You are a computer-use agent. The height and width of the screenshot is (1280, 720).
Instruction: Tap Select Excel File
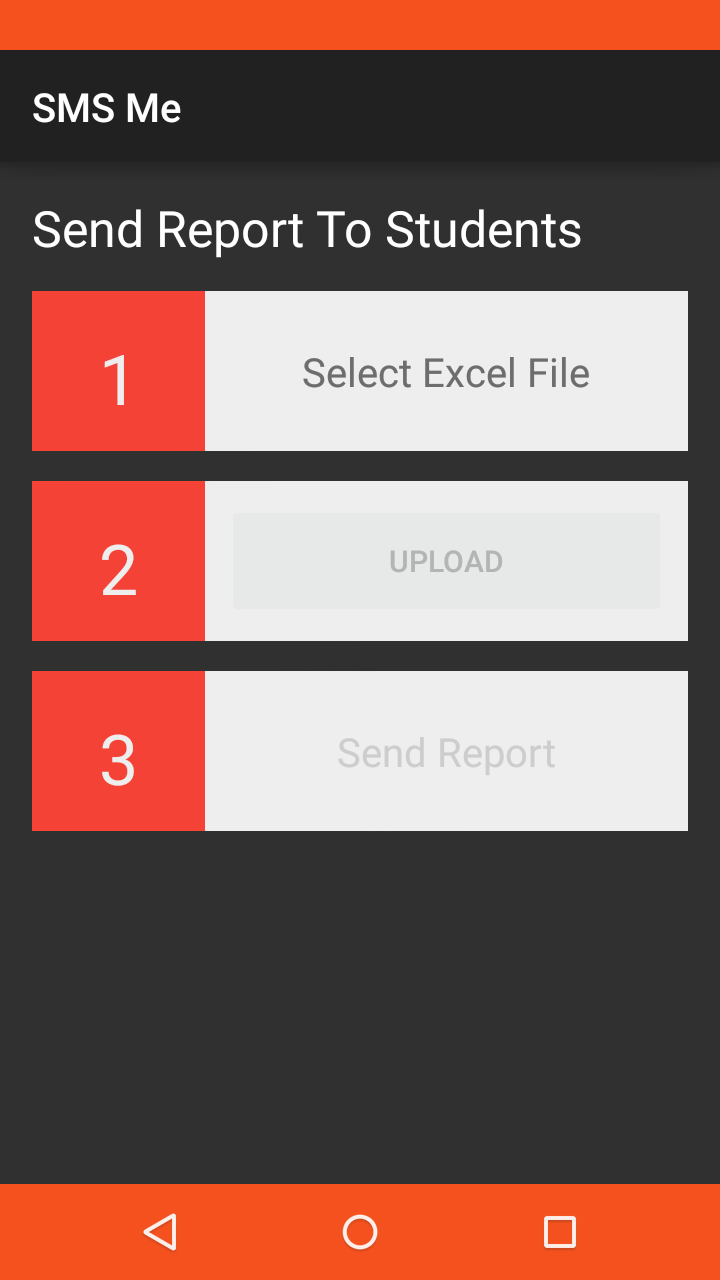click(x=446, y=372)
